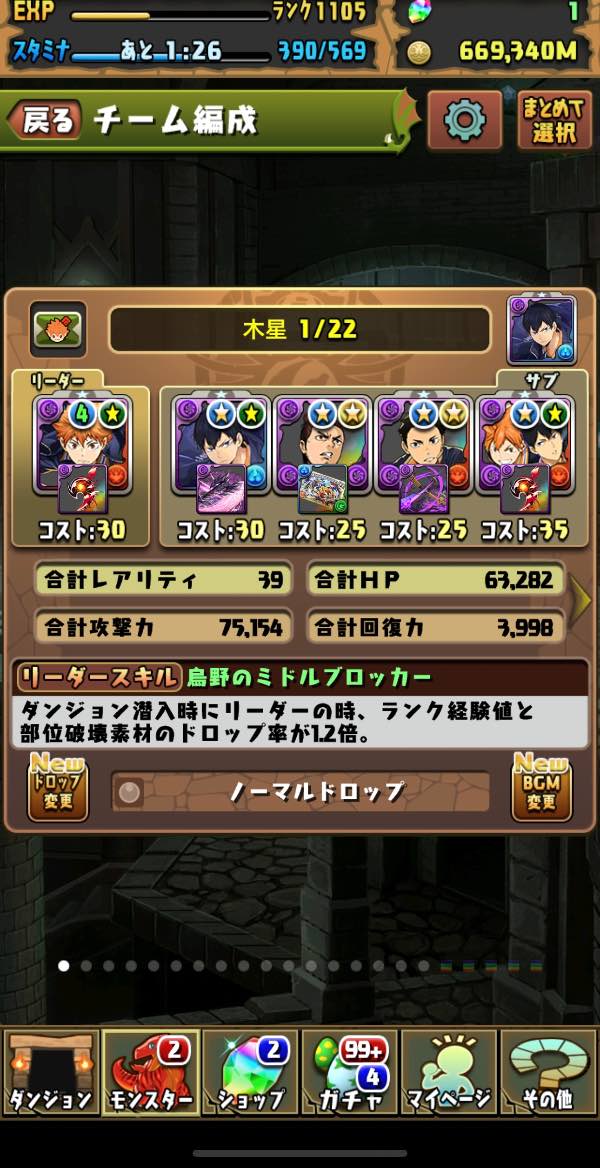Switch to the モンスター tab

[x=150, y=1073]
